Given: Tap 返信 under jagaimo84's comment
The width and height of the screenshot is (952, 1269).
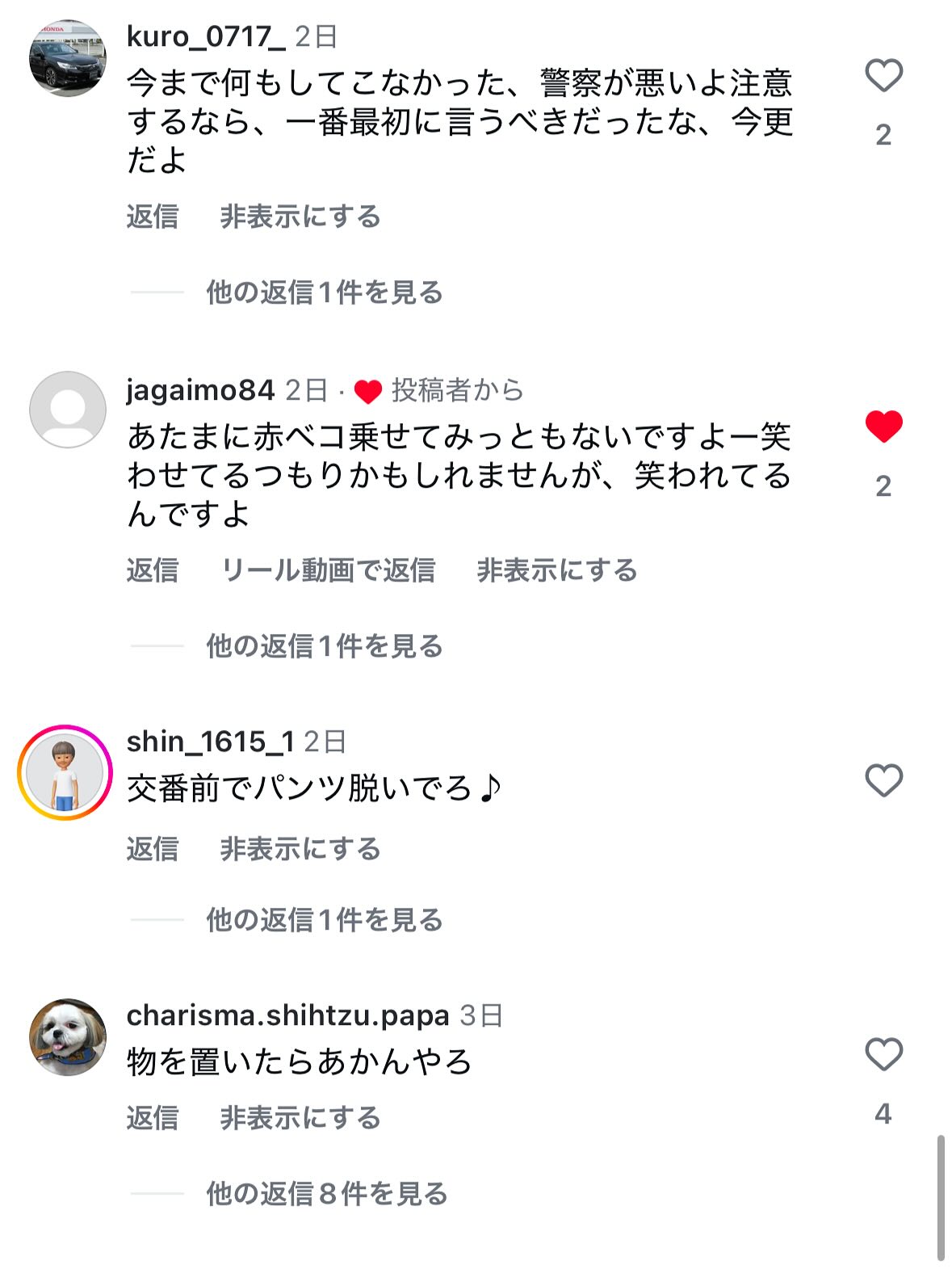Looking at the screenshot, I should [x=152, y=570].
